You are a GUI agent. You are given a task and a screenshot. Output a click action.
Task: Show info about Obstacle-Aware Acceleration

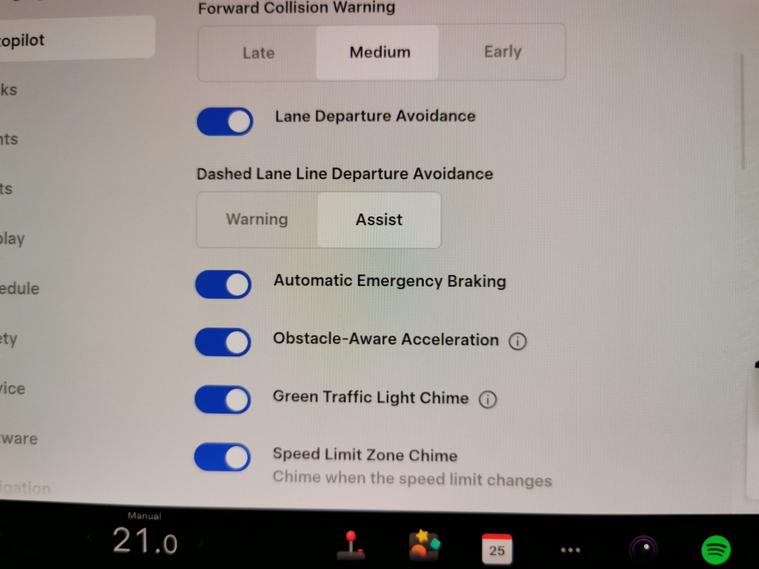tap(517, 341)
